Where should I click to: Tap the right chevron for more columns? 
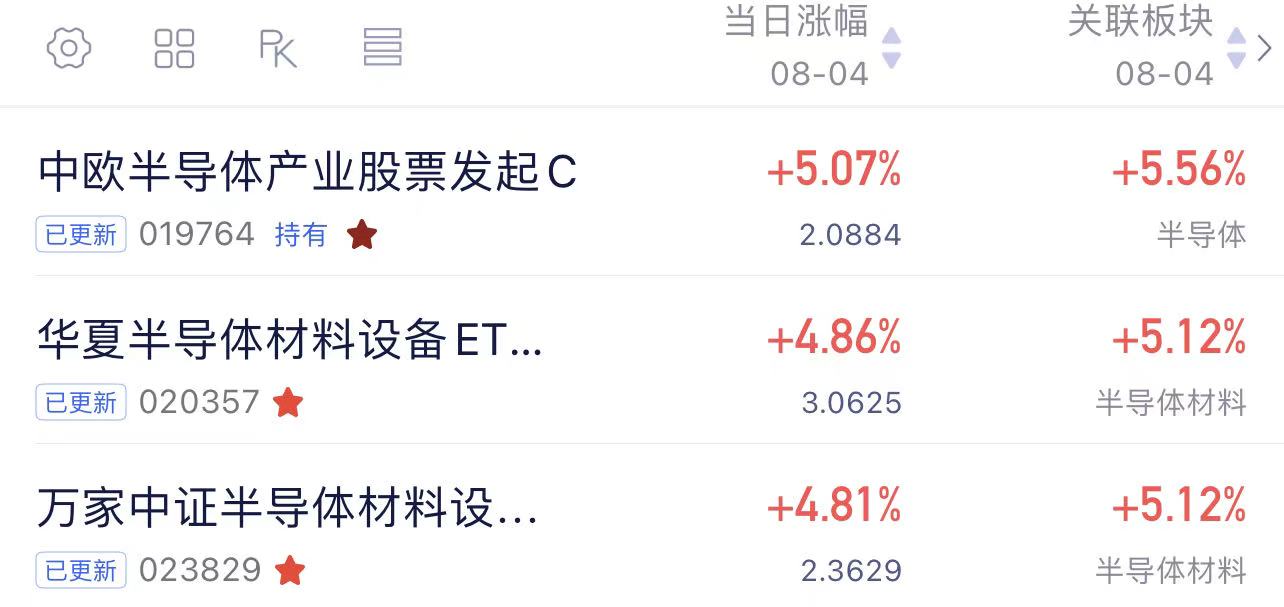point(1266,48)
